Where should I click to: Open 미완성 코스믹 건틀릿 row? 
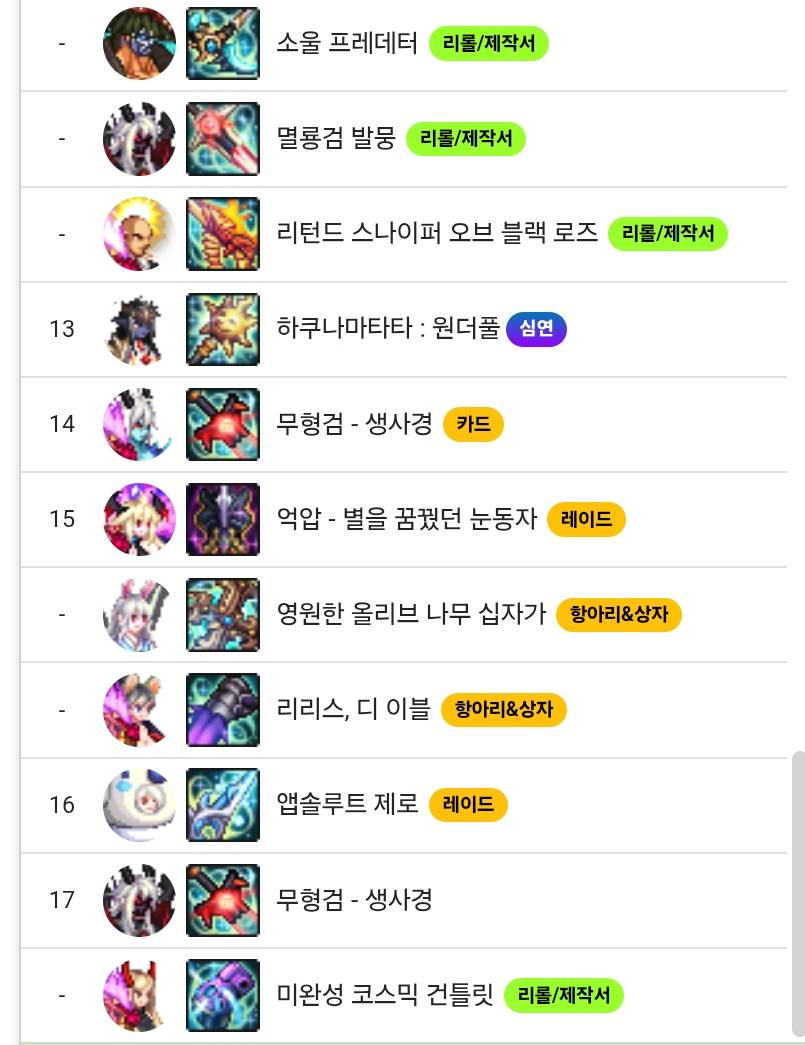(x=385, y=995)
